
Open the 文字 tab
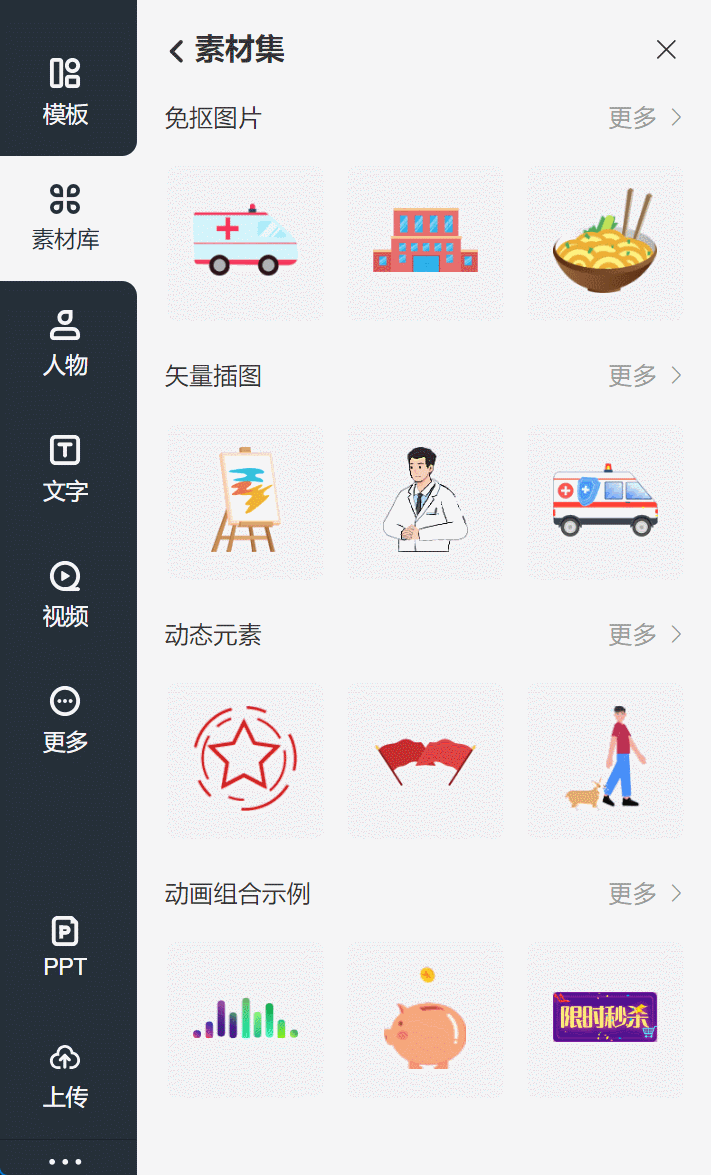pyautogui.click(x=66, y=468)
